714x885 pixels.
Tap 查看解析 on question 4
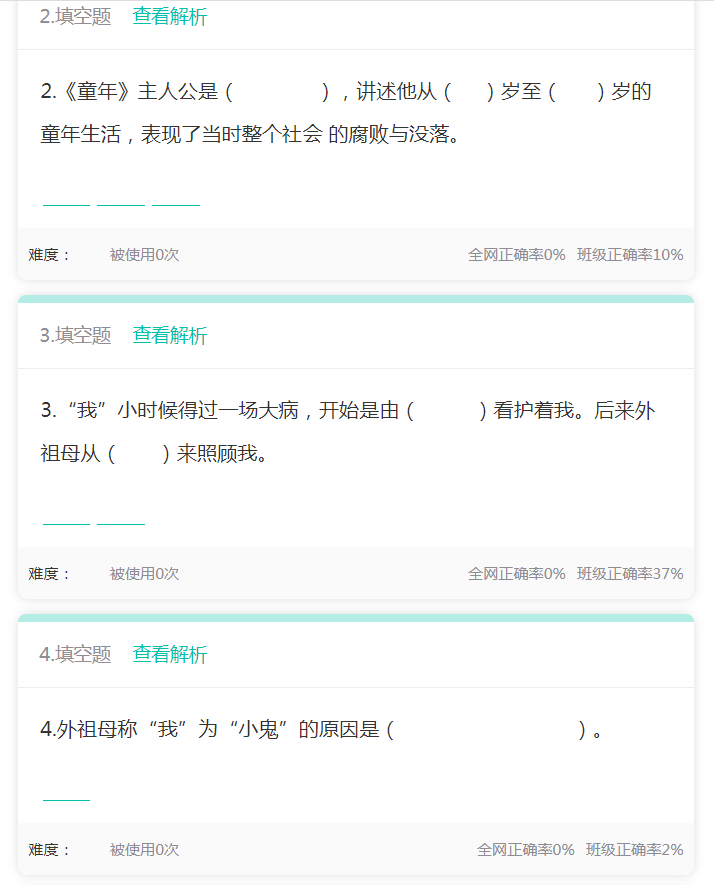[170, 655]
